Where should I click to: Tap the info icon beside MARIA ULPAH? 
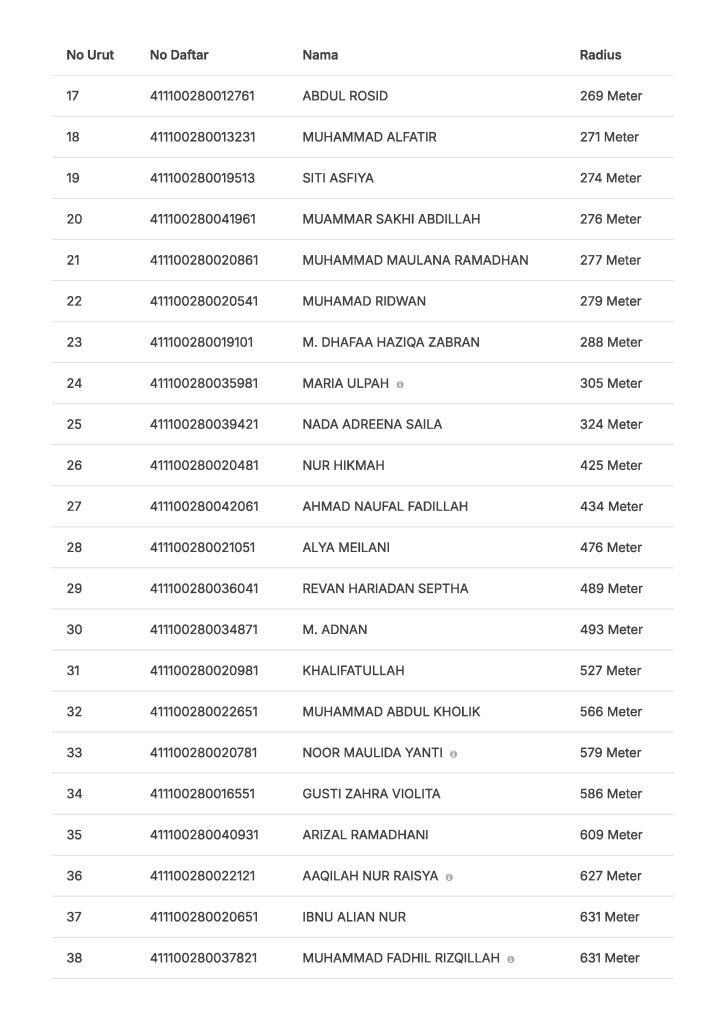(400, 384)
